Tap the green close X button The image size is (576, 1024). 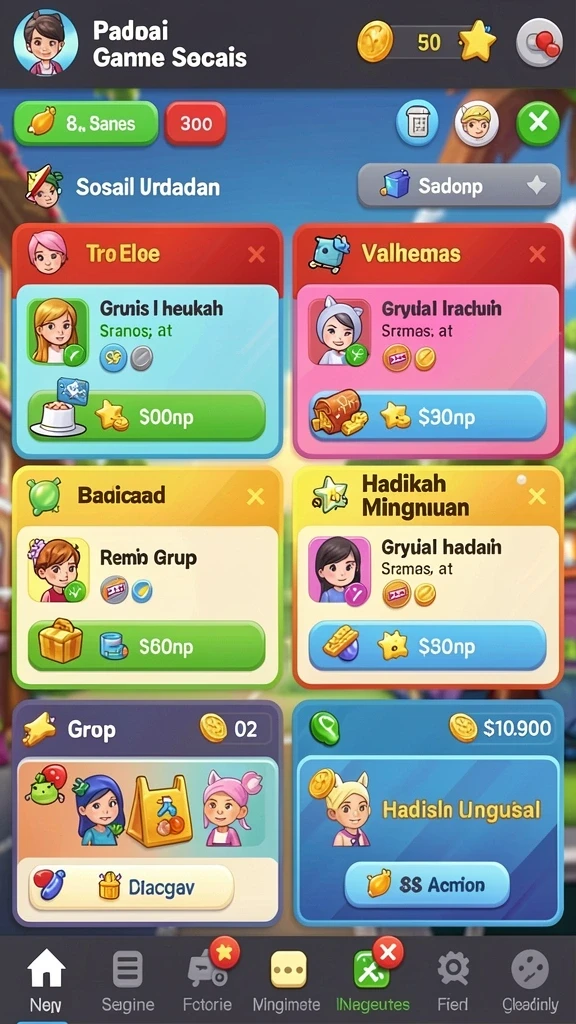coord(537,123)
